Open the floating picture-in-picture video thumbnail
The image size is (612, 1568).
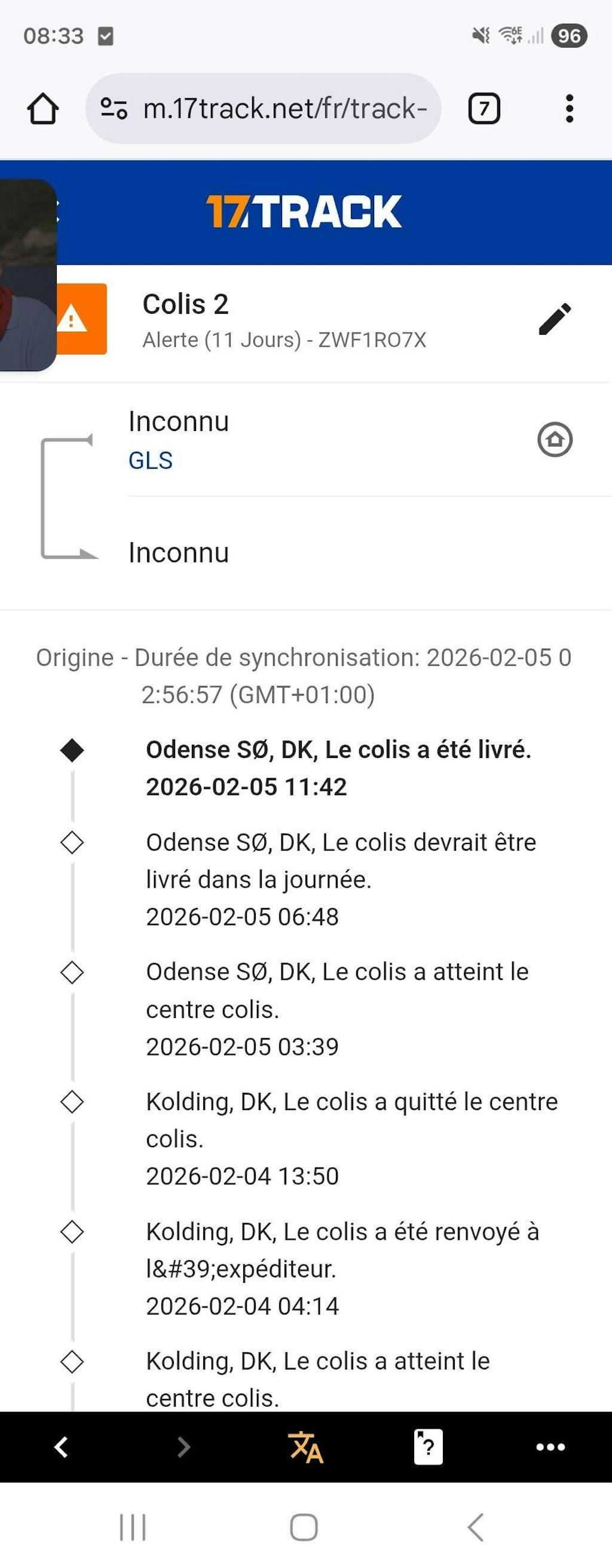coord(27,275)
